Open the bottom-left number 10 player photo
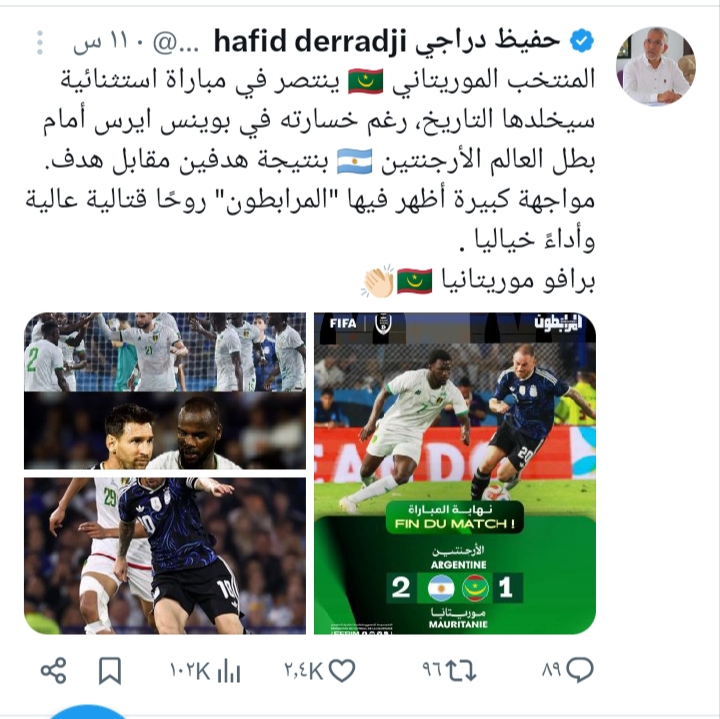720x719 pixels. (165, 555)
